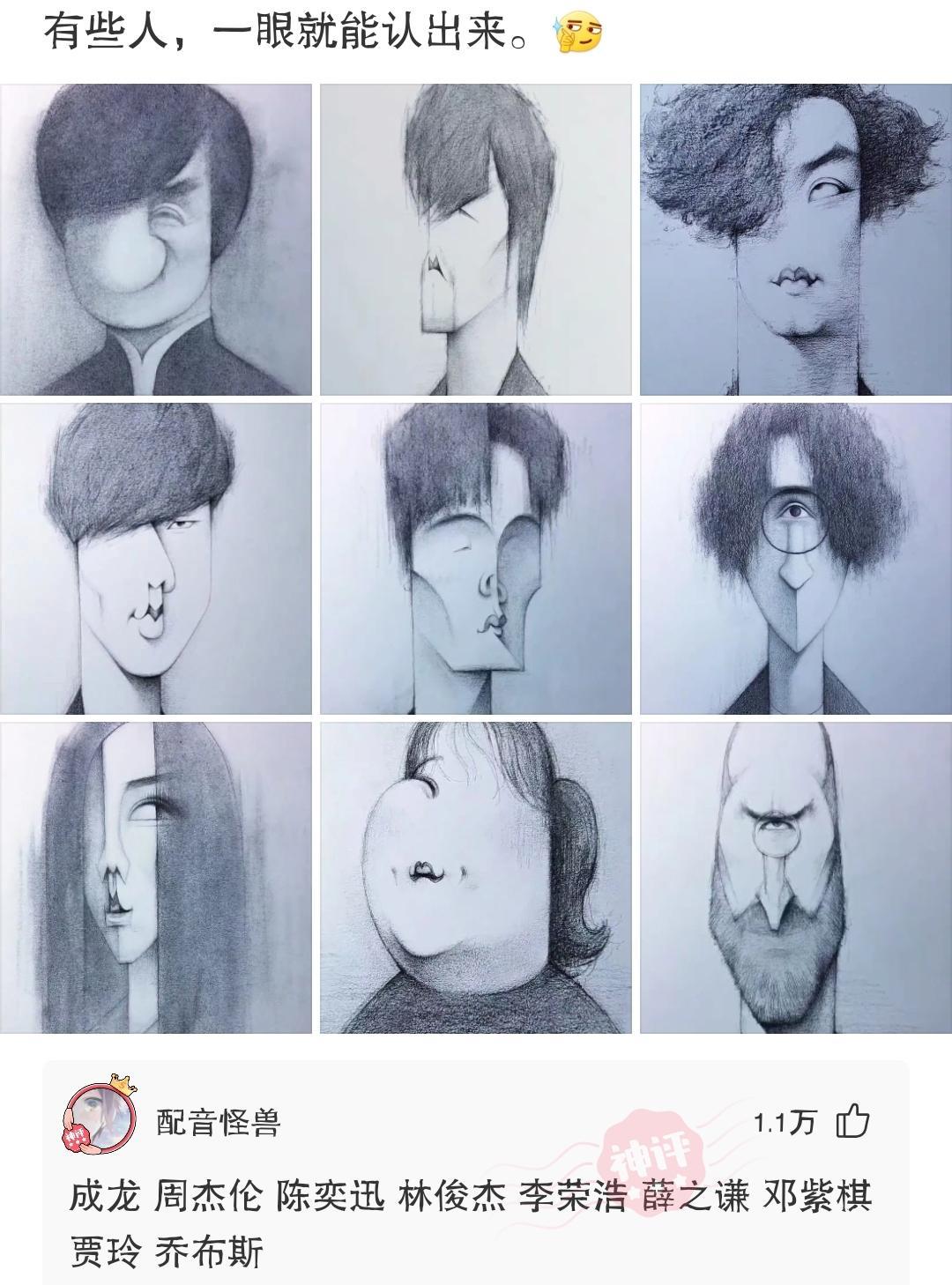This screenshot has height=1285, width=952.
Task: View the bowl-cut hair sketch with the pointed nose
Action: point(156,559)
